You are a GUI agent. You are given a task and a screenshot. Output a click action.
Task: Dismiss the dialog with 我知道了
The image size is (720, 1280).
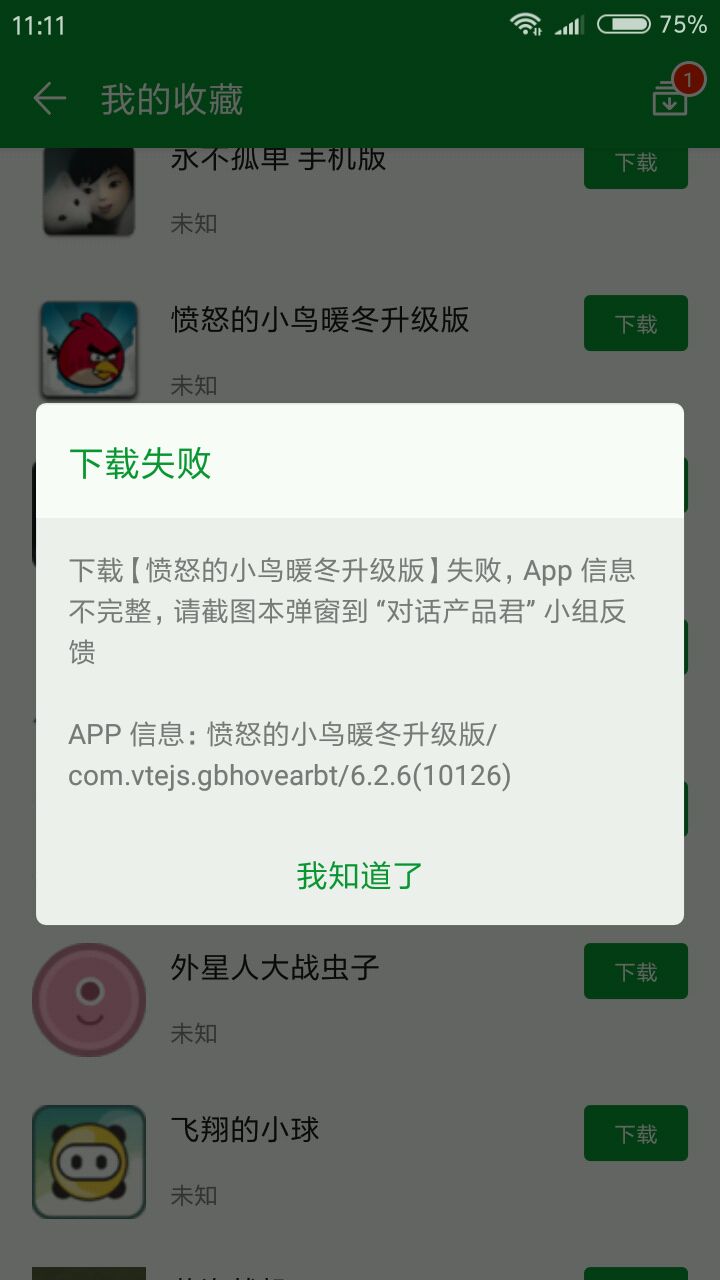[x=360, y=875]
